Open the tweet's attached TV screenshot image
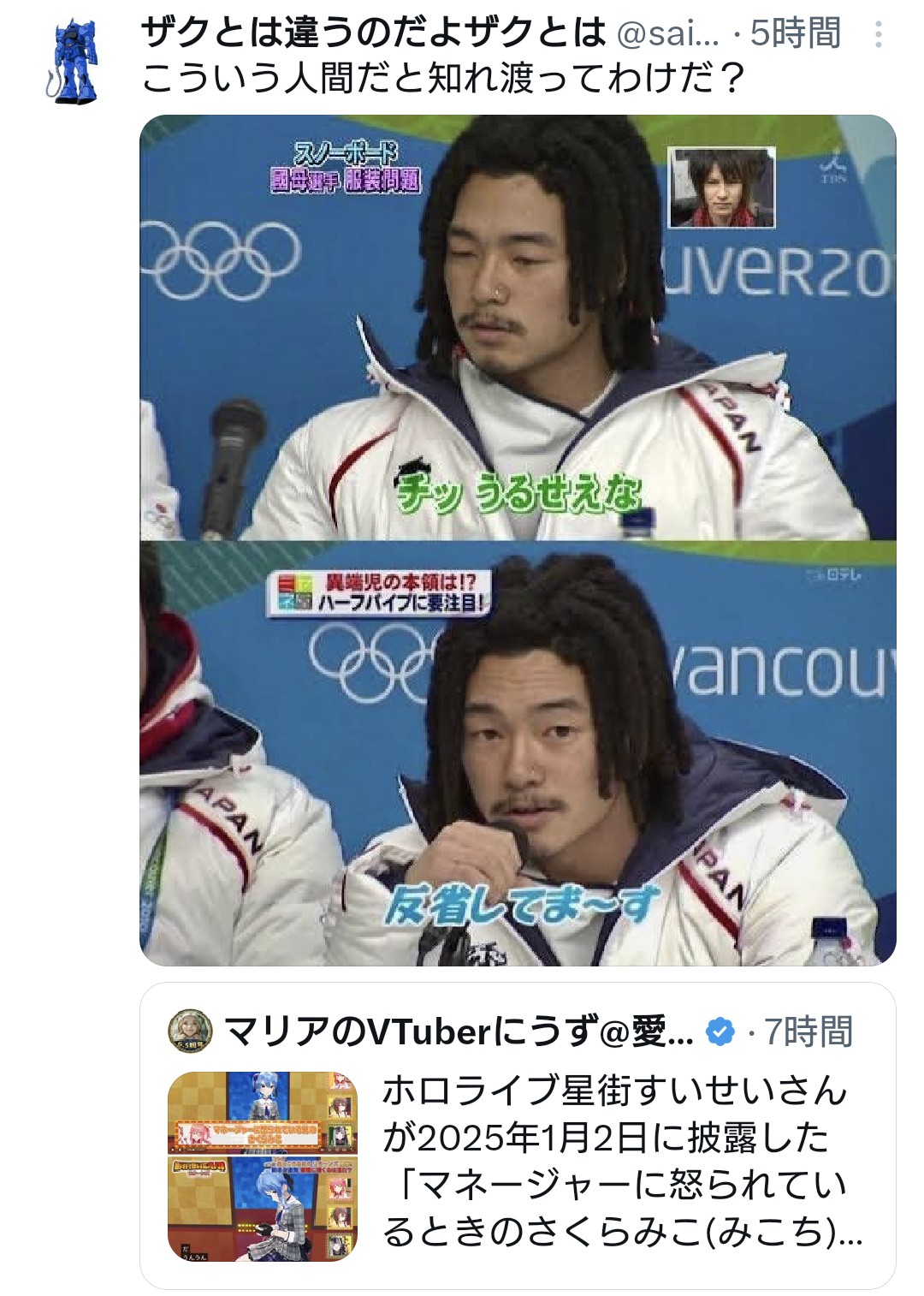This screenshot has width=924, height=1296. (517, 539)
